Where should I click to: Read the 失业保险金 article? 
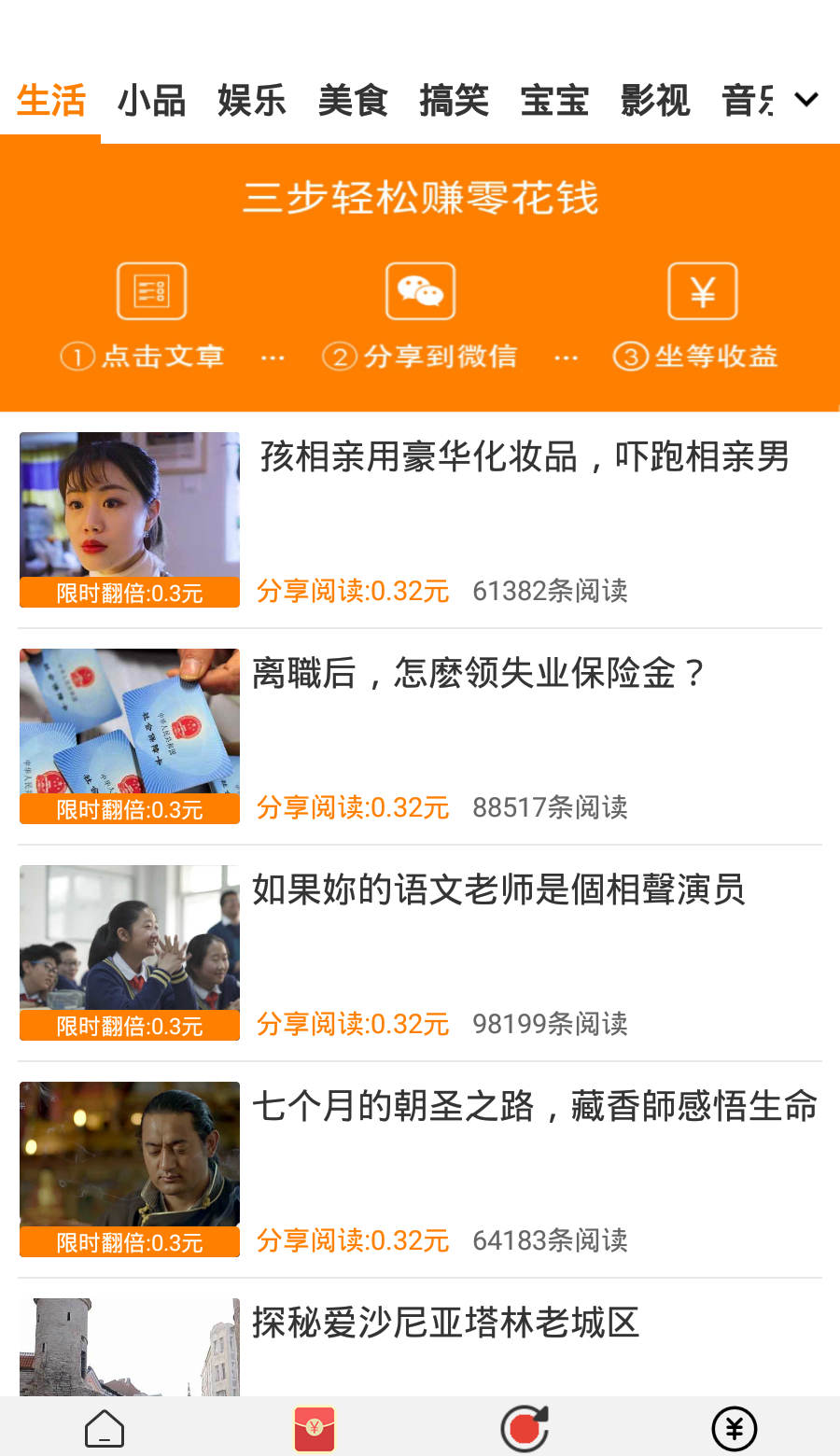tap(478, 674)
